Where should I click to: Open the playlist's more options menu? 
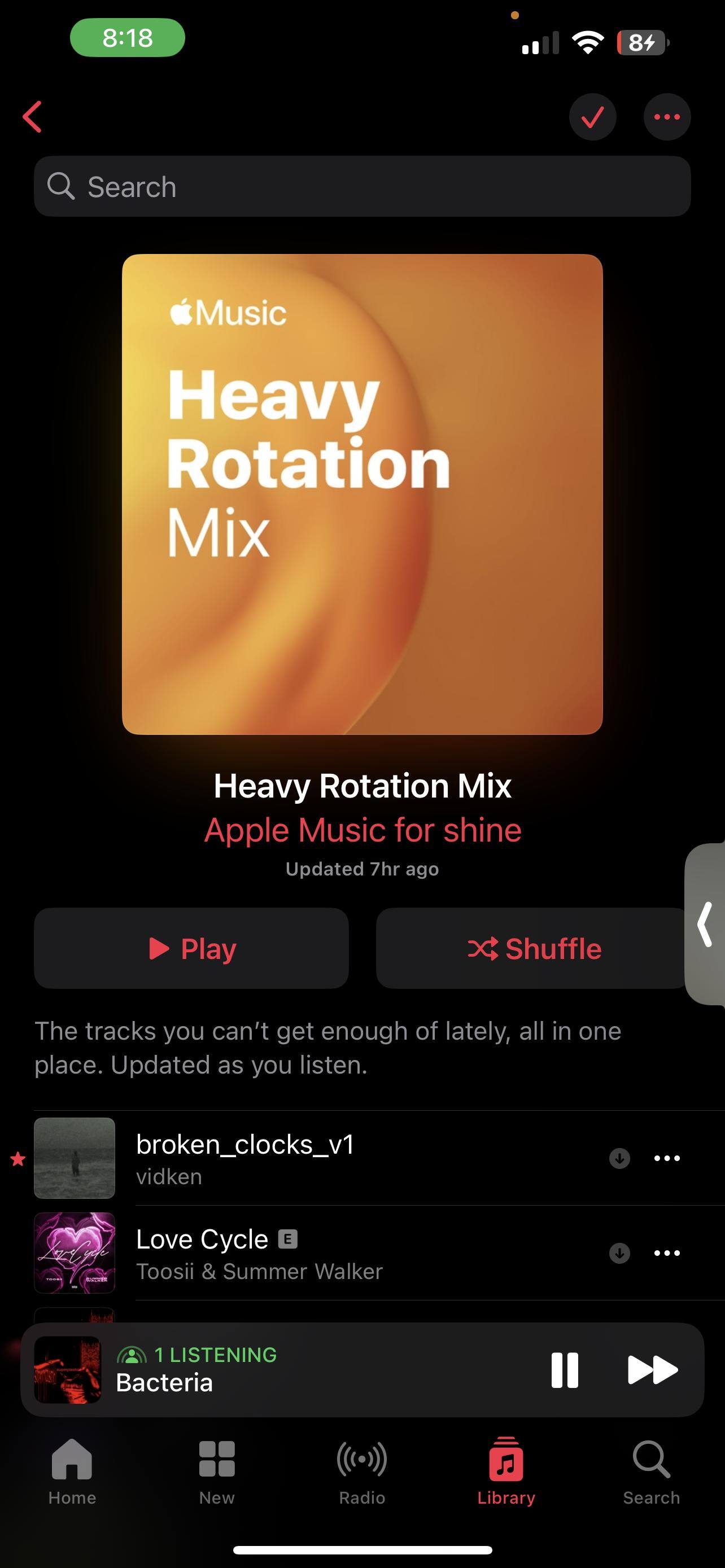(x=667, y=117)
